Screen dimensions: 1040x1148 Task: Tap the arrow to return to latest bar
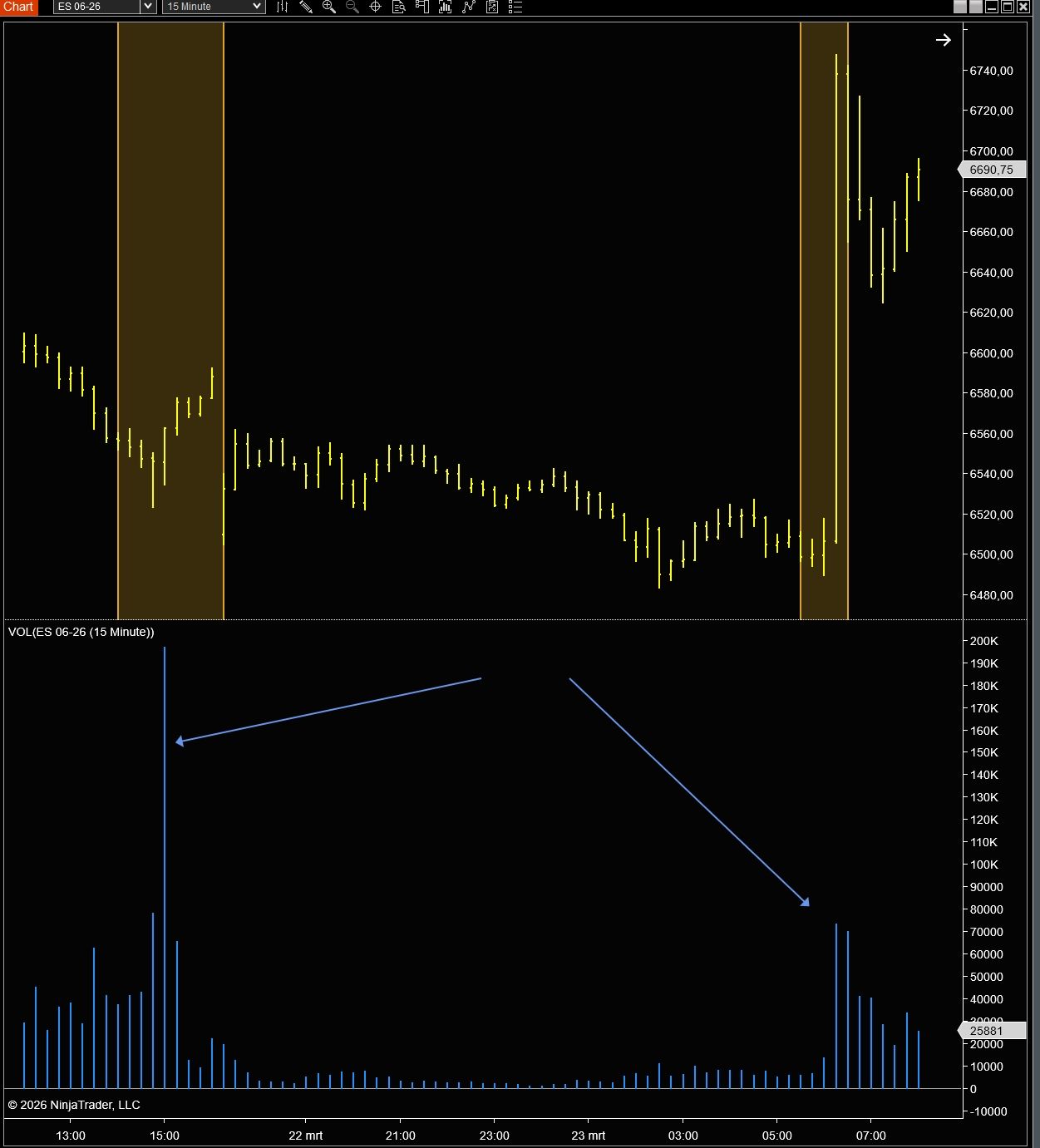tap(944, 40)
